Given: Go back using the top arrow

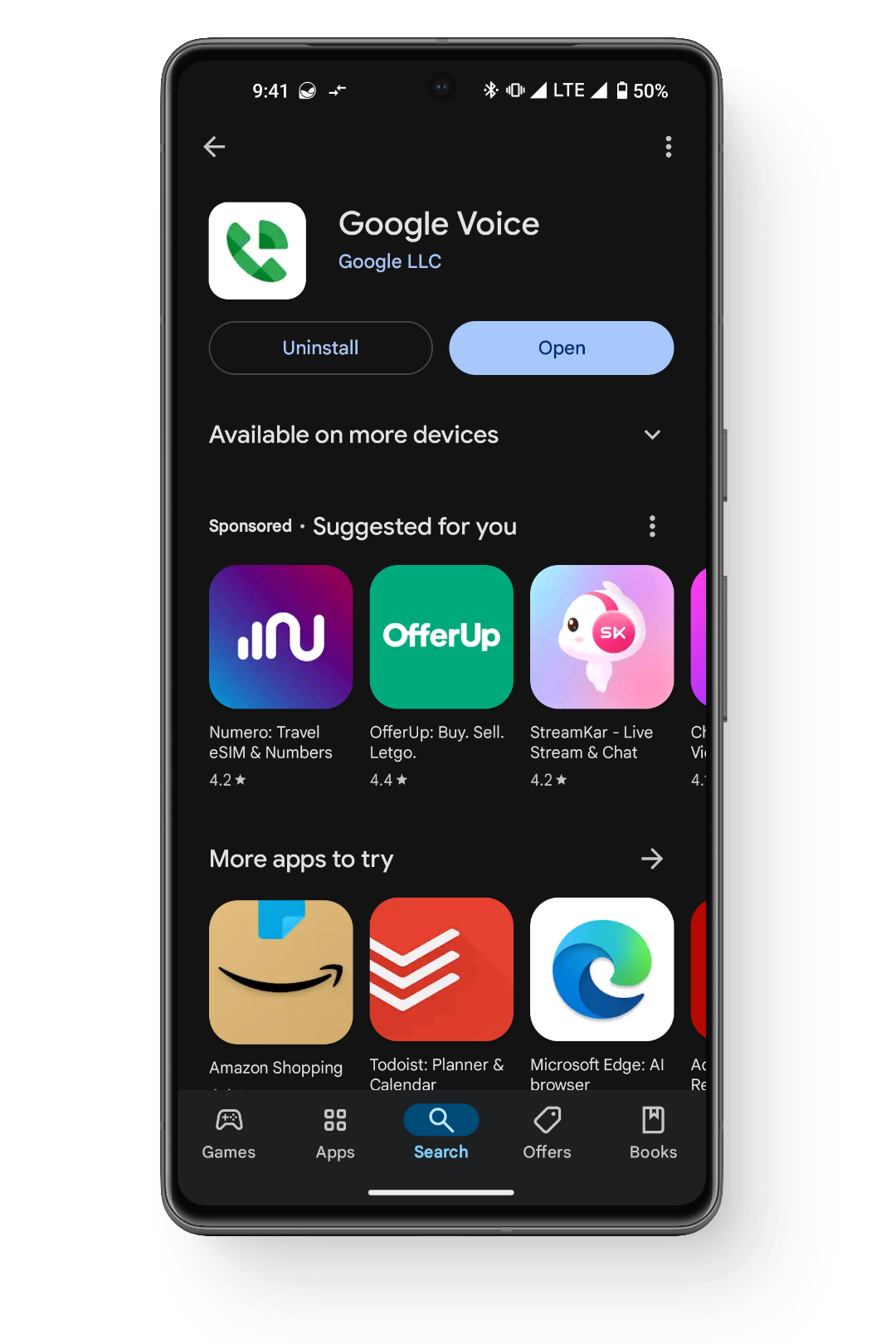Looking at the screenshot, I should pos(215,147).
